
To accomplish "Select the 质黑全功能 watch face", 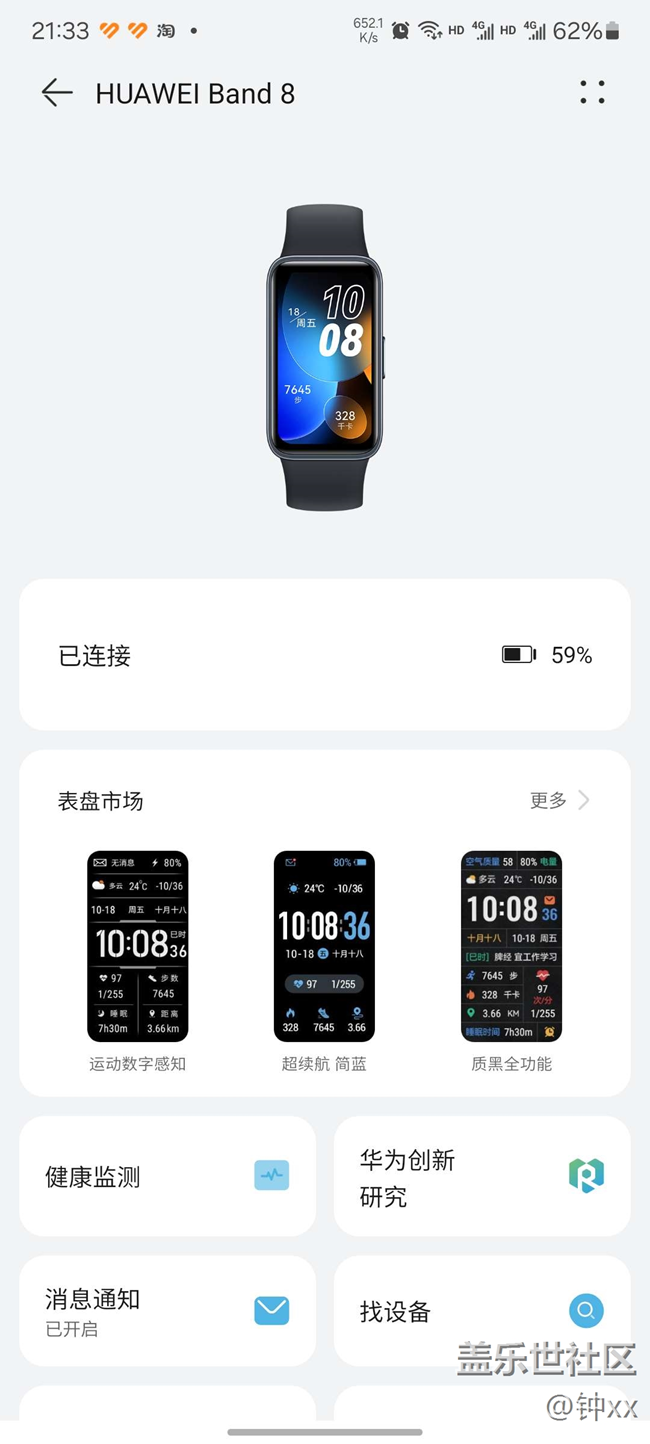I will click(511, 946).
